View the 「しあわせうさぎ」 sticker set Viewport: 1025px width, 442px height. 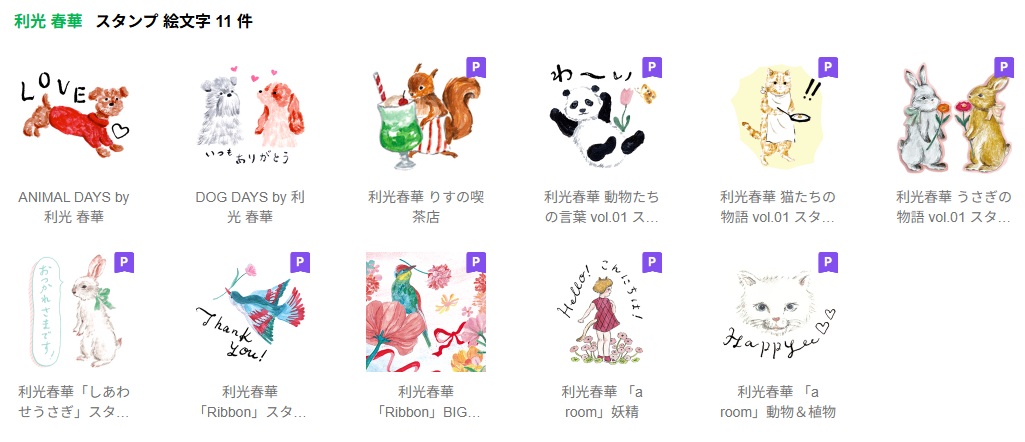pos(74,312)
